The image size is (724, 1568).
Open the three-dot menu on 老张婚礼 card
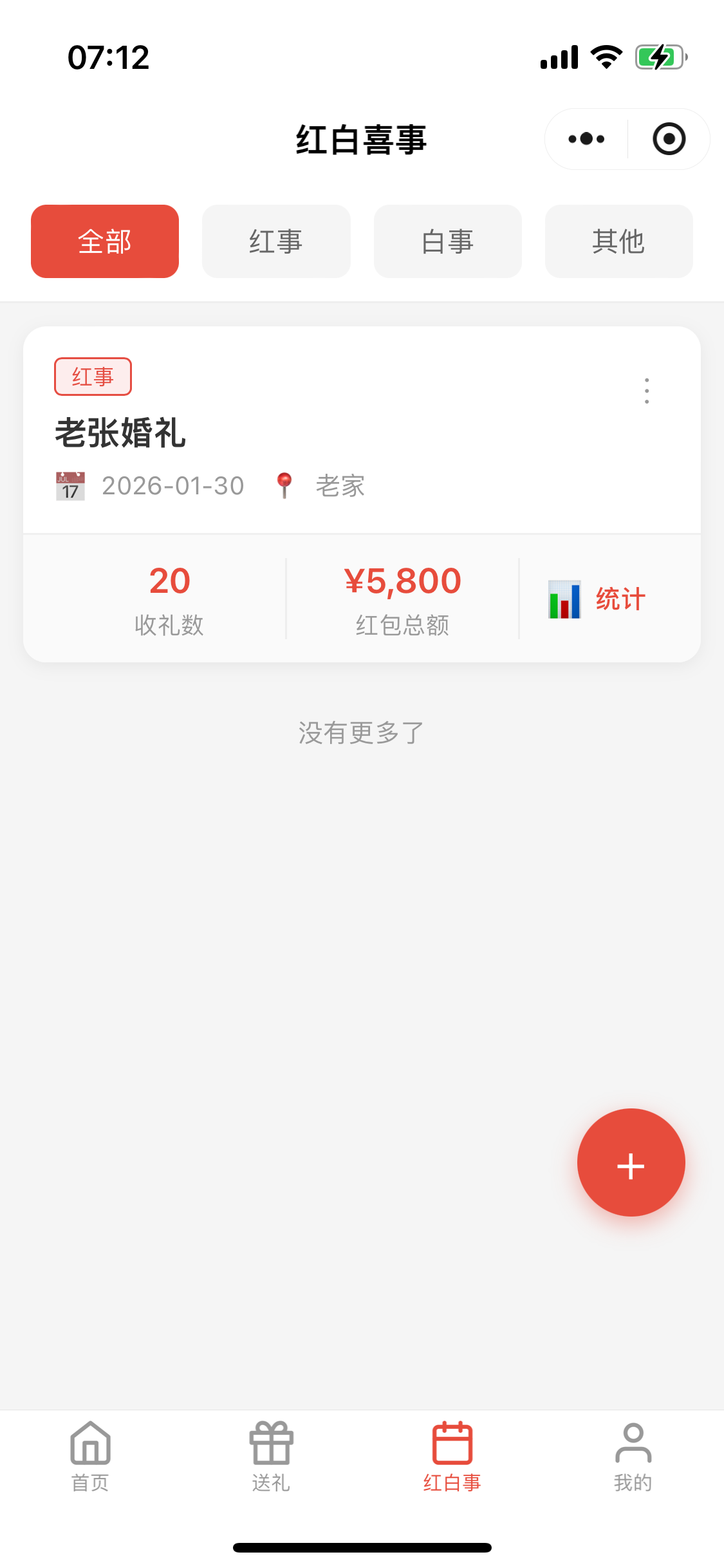646,391
